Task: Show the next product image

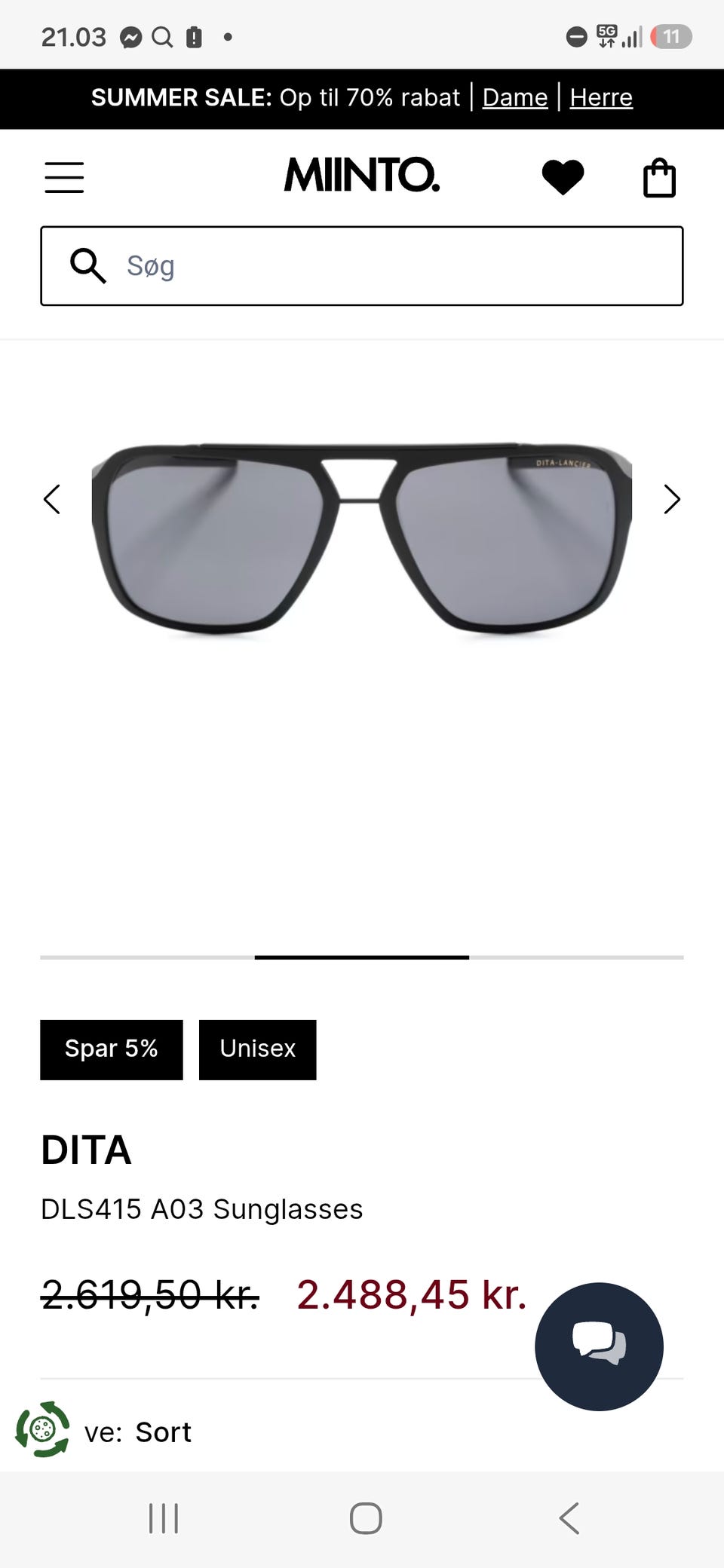Action: pos(672,499)
